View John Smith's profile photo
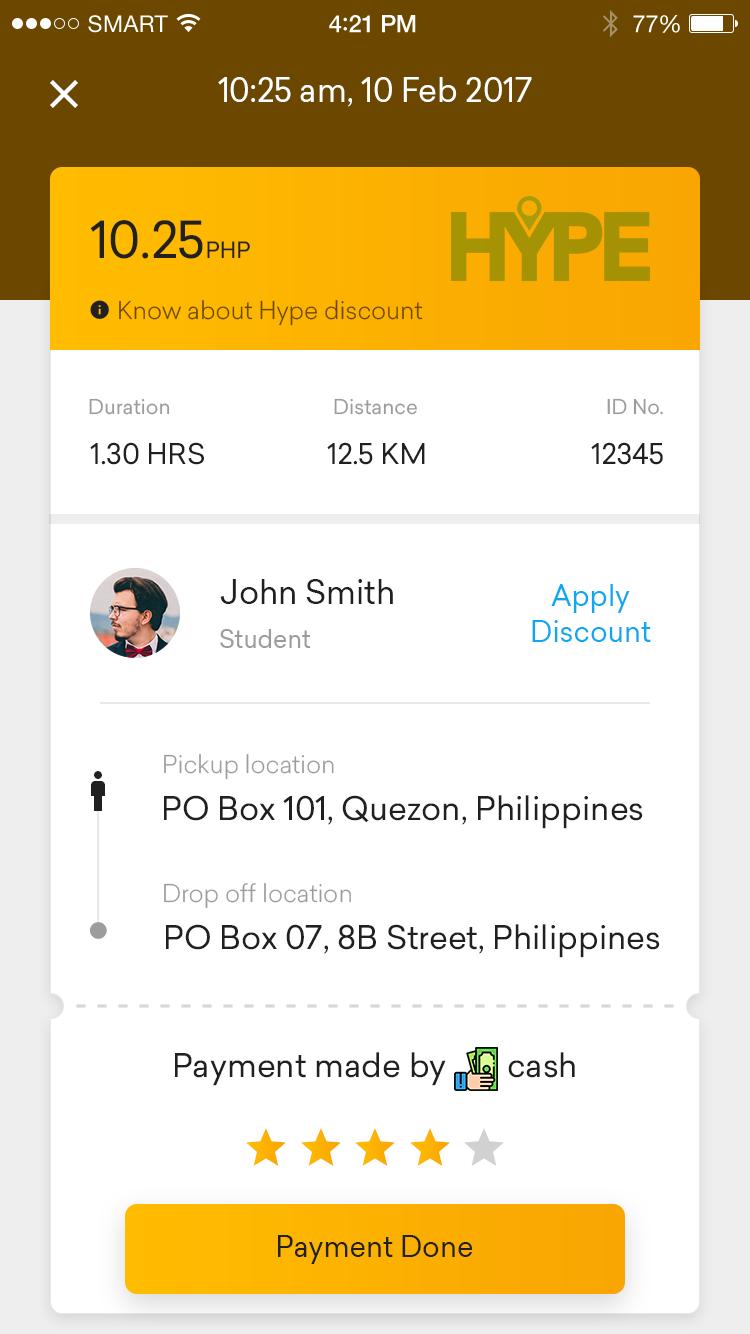Image resolution: width=750 pixels, height=1334 pixels. 135,613
